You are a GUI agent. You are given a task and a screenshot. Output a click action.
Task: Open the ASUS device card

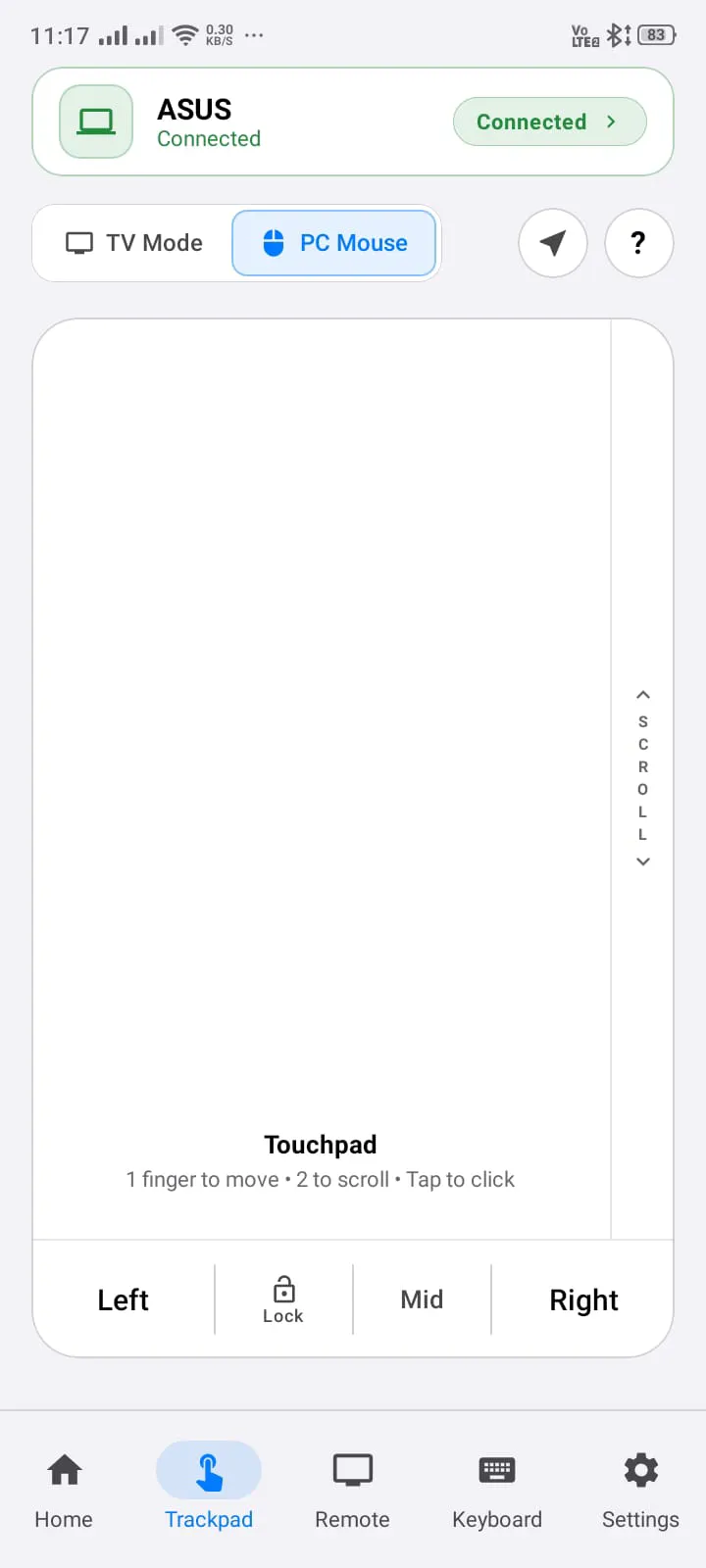(x=353, y=122)
